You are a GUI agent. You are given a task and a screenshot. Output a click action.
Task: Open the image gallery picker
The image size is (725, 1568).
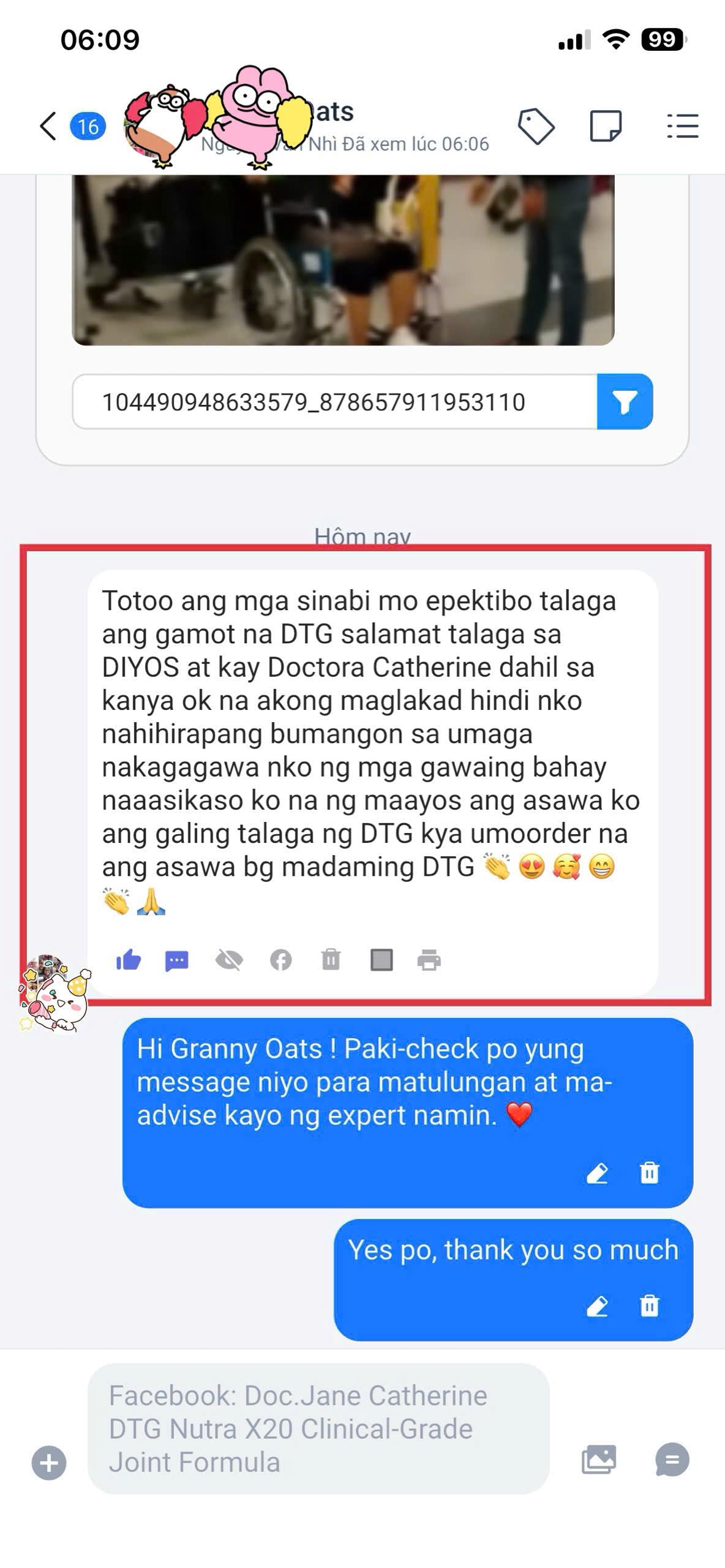pos(598,1460)
